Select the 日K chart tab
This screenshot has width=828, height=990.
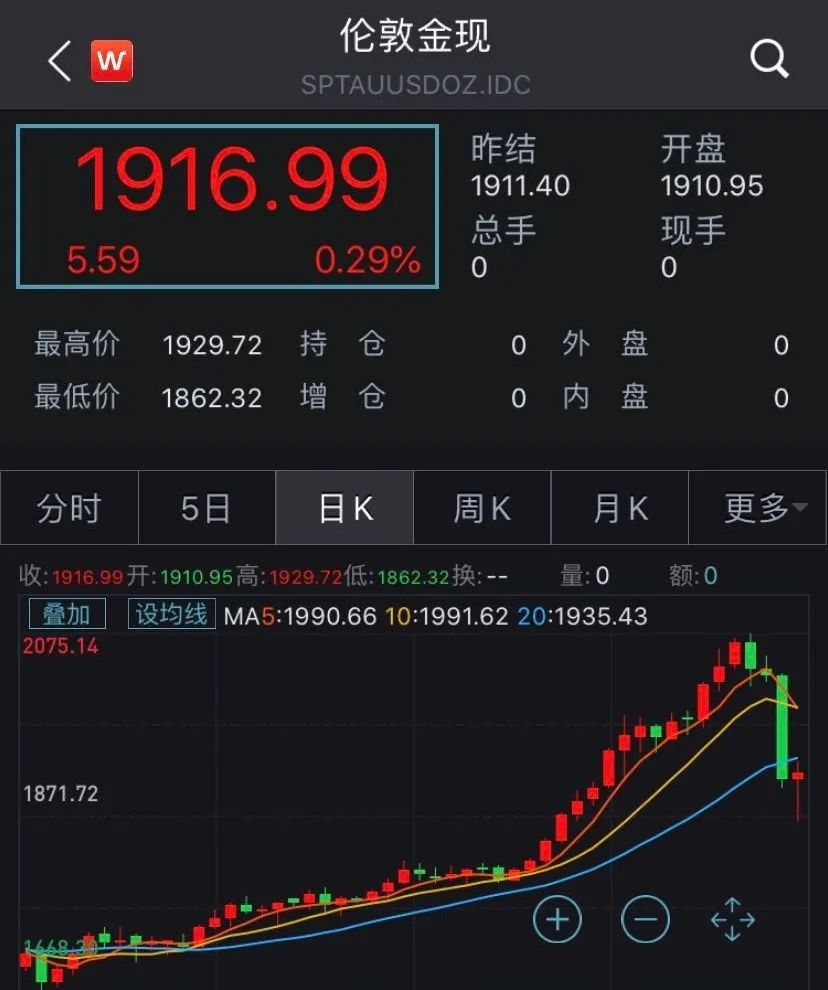pyautogui.click(x=345, y=508)
